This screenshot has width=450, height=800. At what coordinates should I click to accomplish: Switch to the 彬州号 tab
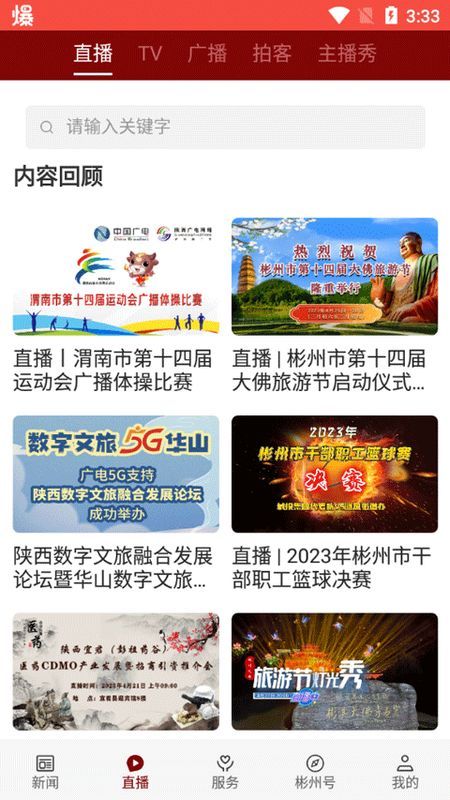tap(315, 771)
